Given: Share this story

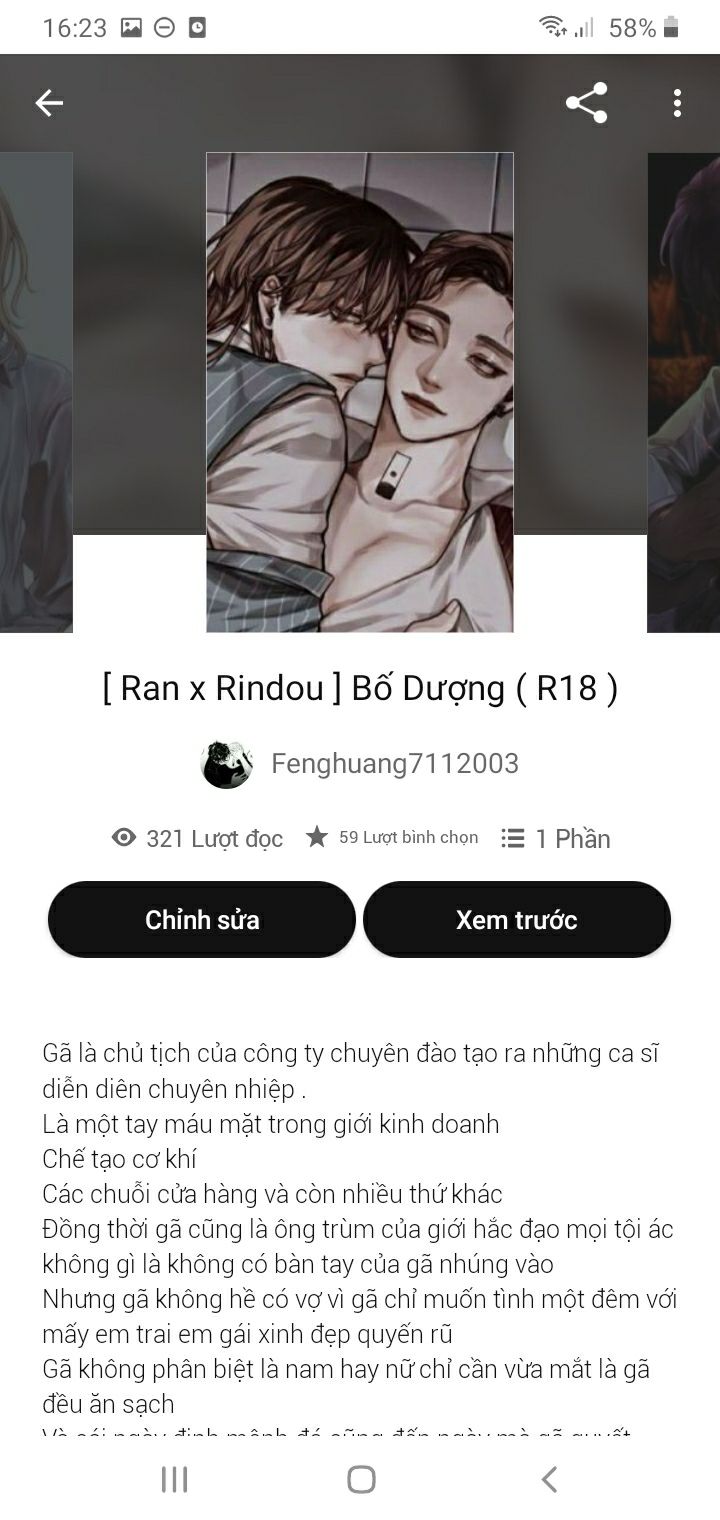Looking at the screenshot, I should tap(586, 103).
